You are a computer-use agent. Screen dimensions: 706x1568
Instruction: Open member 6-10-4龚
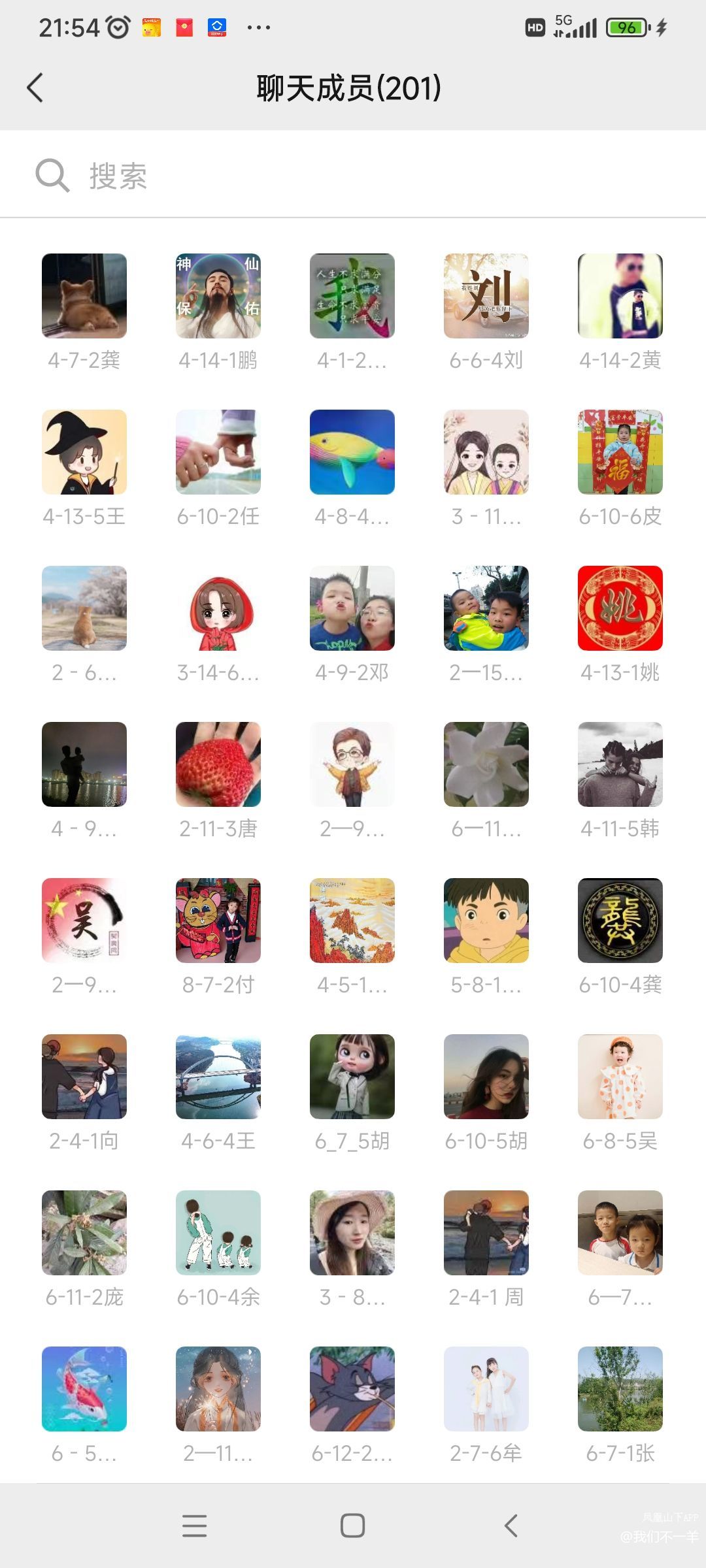[620, 921]
